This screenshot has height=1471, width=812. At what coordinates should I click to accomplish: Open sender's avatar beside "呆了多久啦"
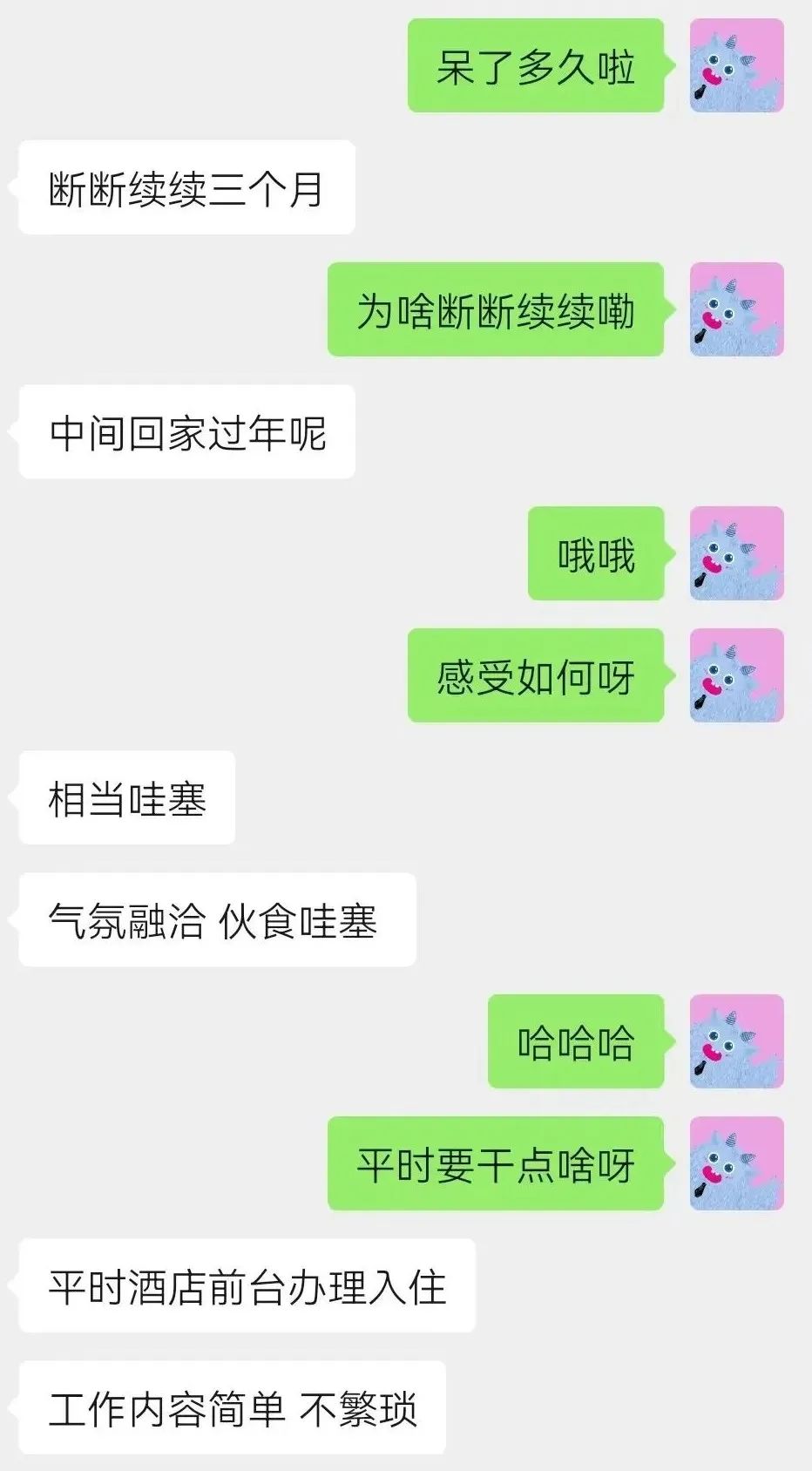[x=737, y=65]
